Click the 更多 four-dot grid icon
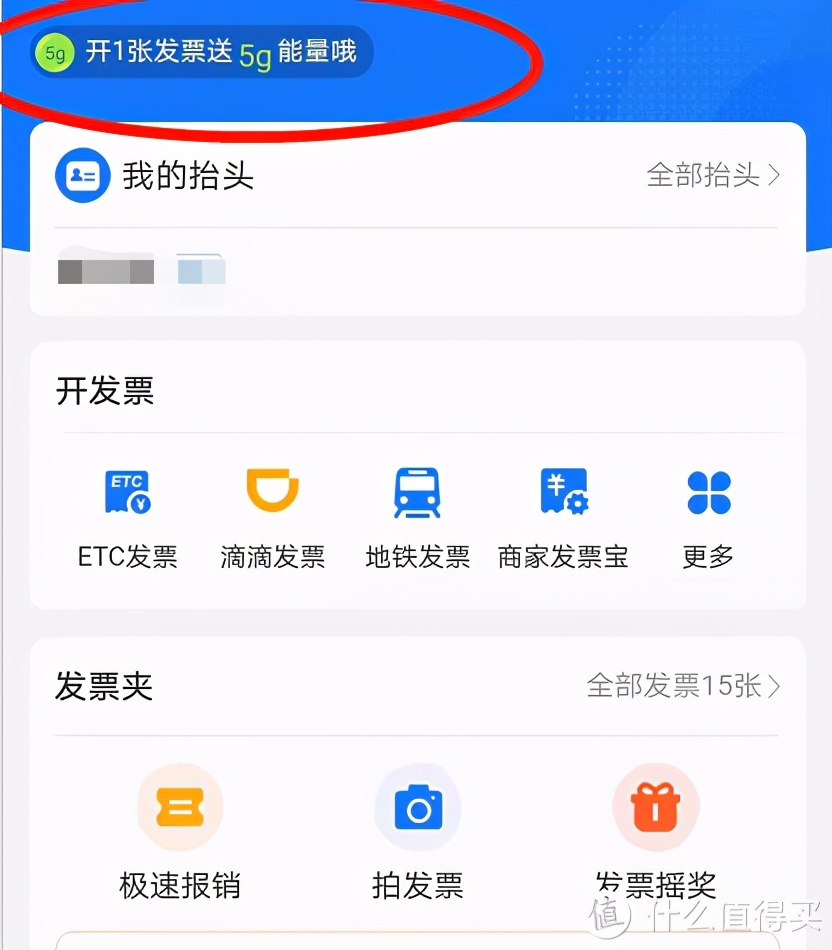Screen dimensions: 832x950 707,491
